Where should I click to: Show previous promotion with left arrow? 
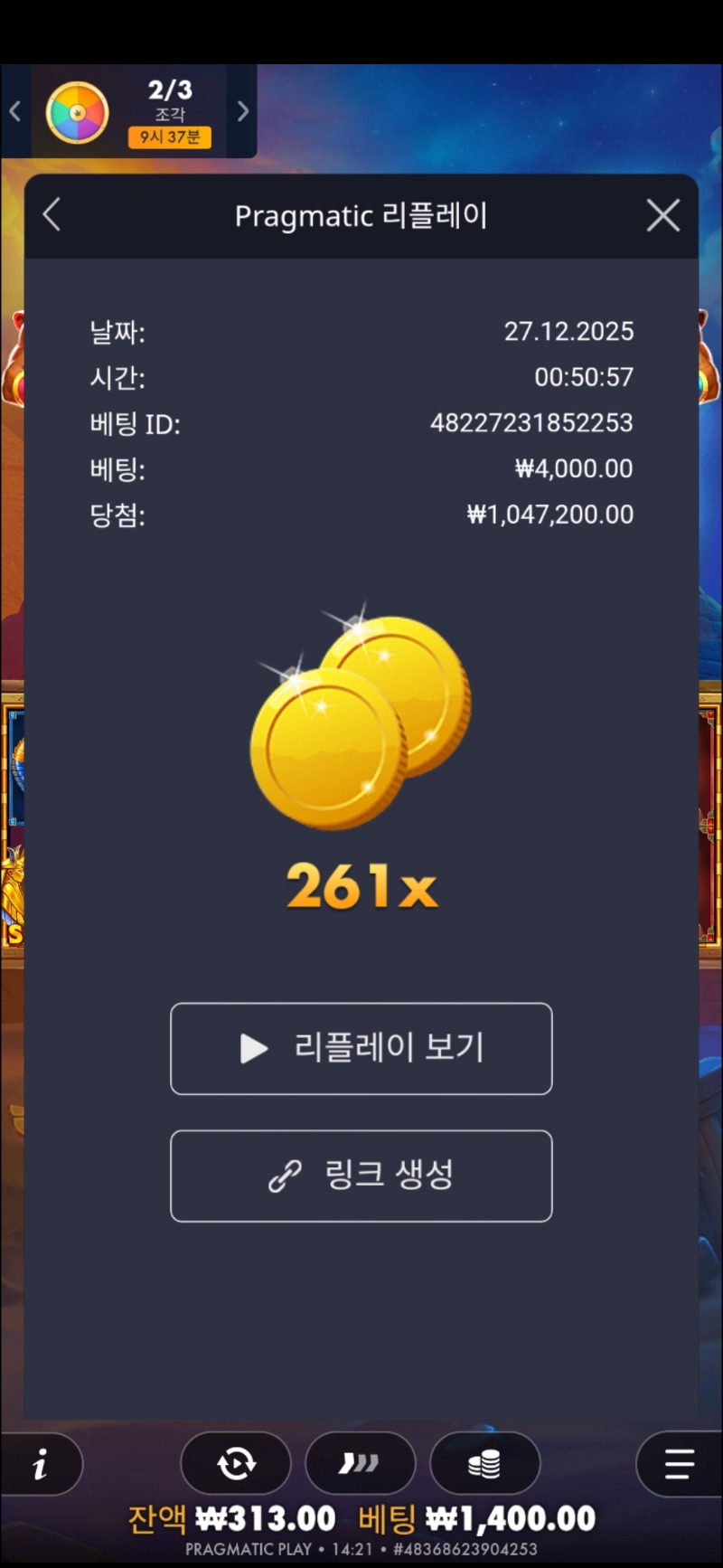click(15, 111)
